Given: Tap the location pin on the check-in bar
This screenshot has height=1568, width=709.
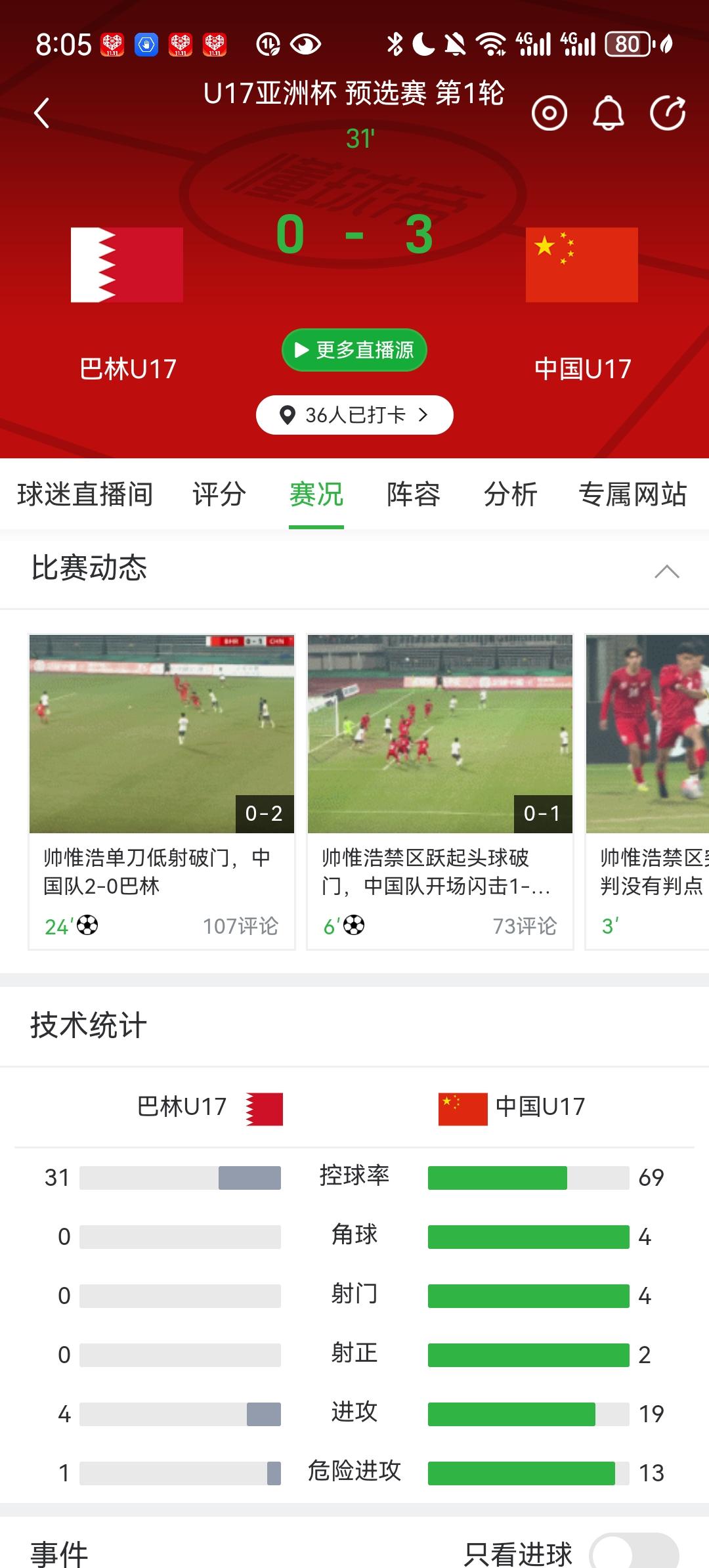Looking at the screenshot, I should click(x=287, y=414).
